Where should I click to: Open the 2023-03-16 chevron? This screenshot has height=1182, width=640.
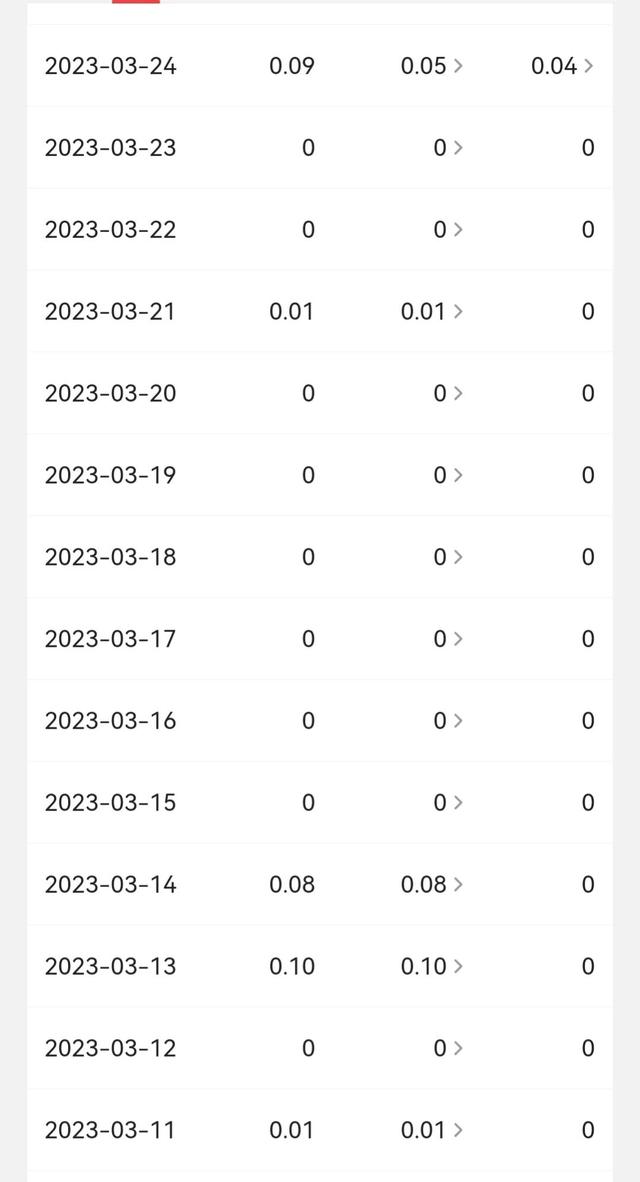(457, 721)
